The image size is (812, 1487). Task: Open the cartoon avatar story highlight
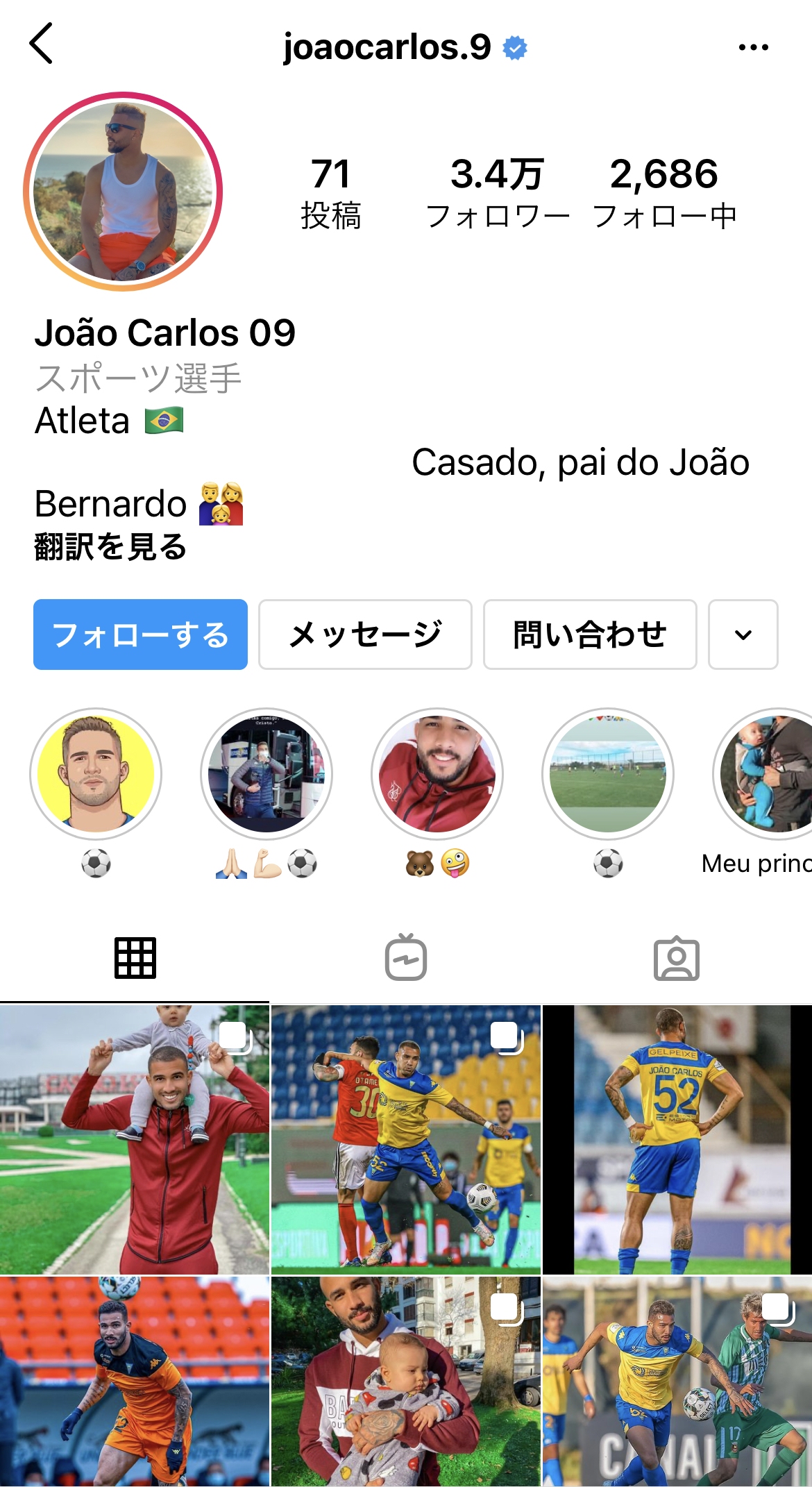click(96, 774)
